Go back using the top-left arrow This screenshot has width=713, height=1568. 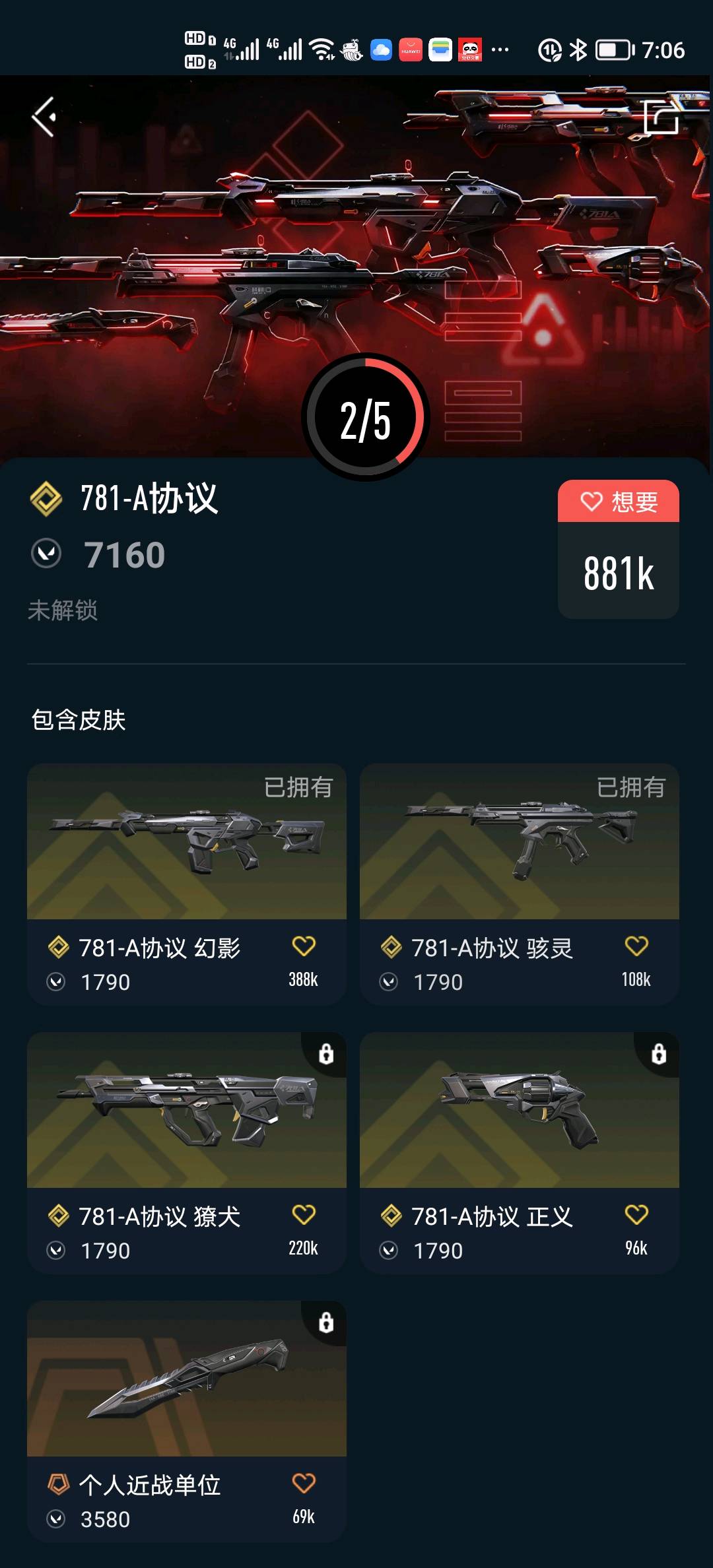pyautogui.click(x=44, y=117)
